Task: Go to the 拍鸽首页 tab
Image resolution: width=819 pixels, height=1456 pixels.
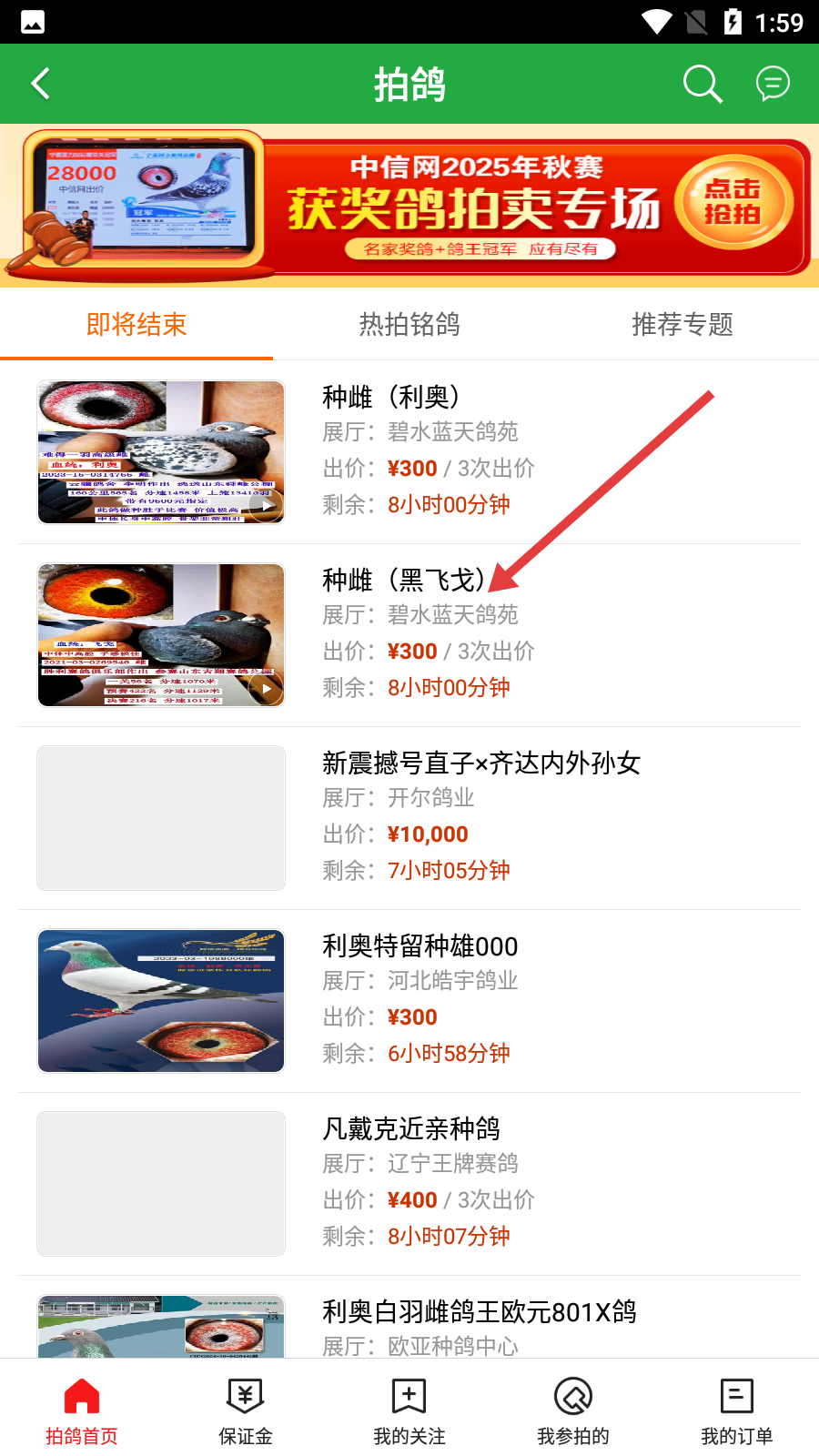Action: pos(82,1411)
